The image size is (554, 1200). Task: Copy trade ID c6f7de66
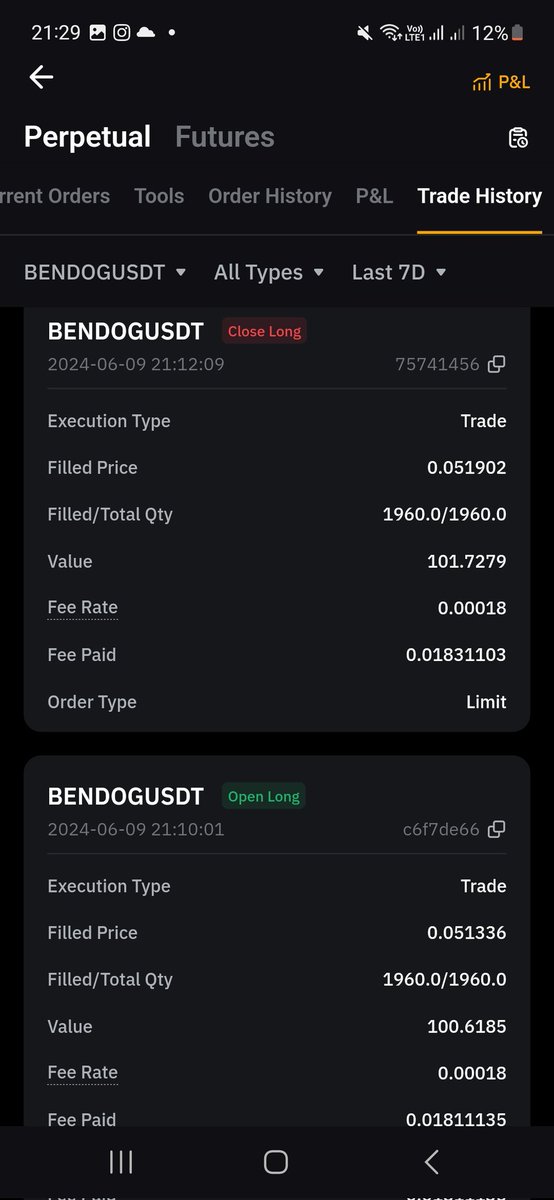pos(496,829)
